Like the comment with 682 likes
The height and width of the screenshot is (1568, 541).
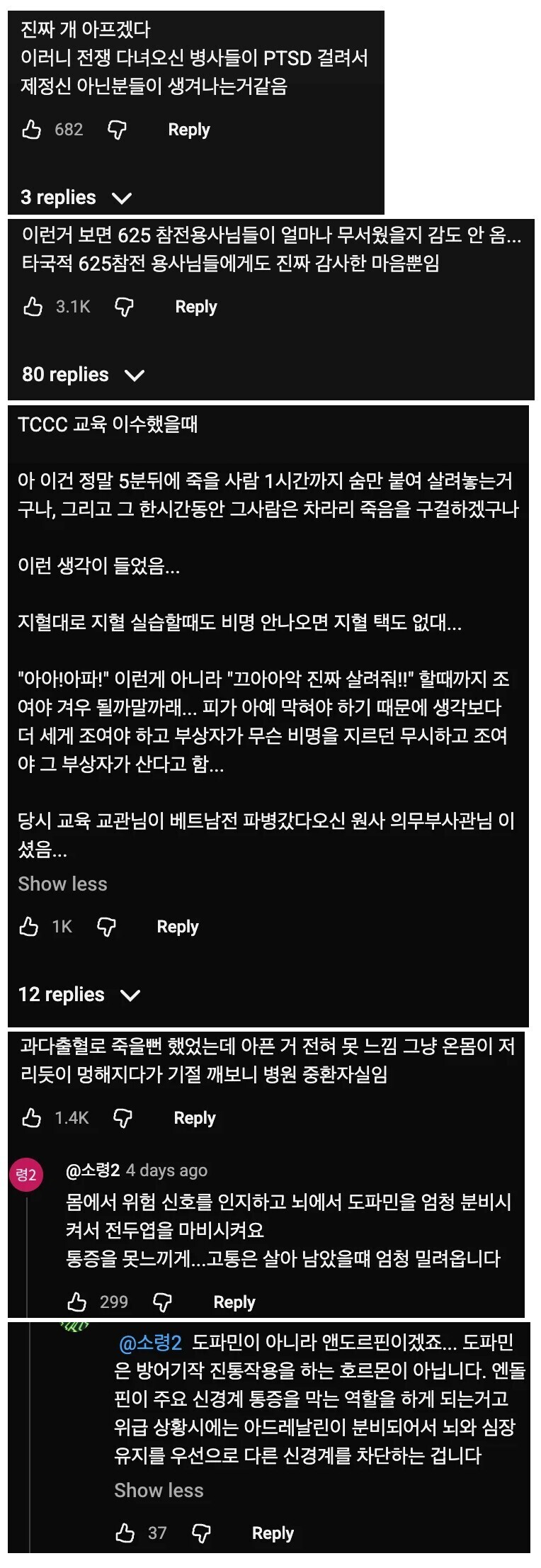[32, 130]
